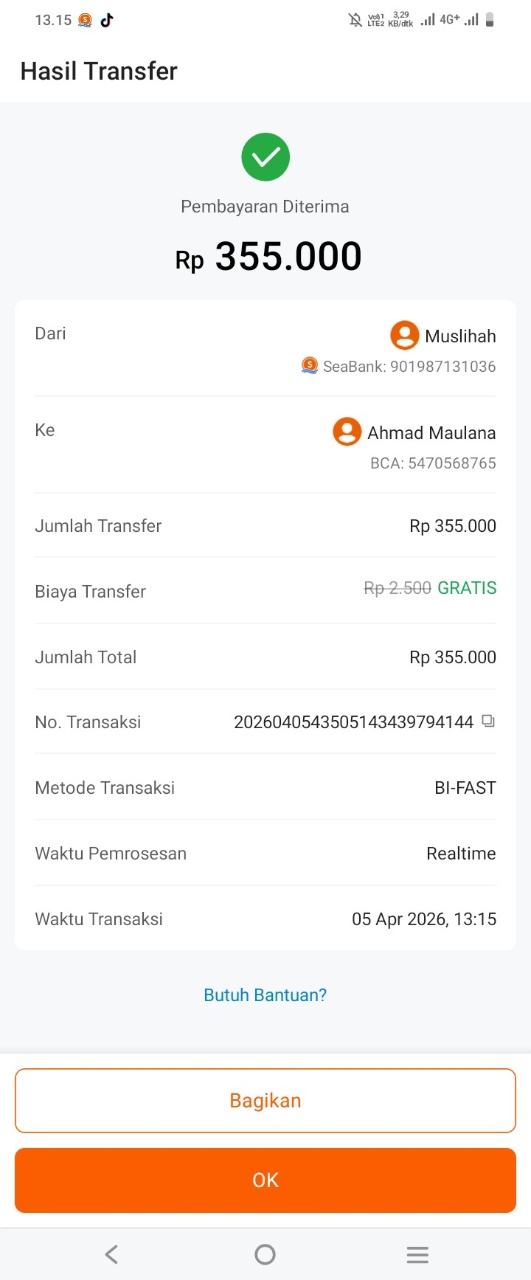Confirm with the OK button
This screenshot has width=531, height=1280.
click(x=265, y=1180)
